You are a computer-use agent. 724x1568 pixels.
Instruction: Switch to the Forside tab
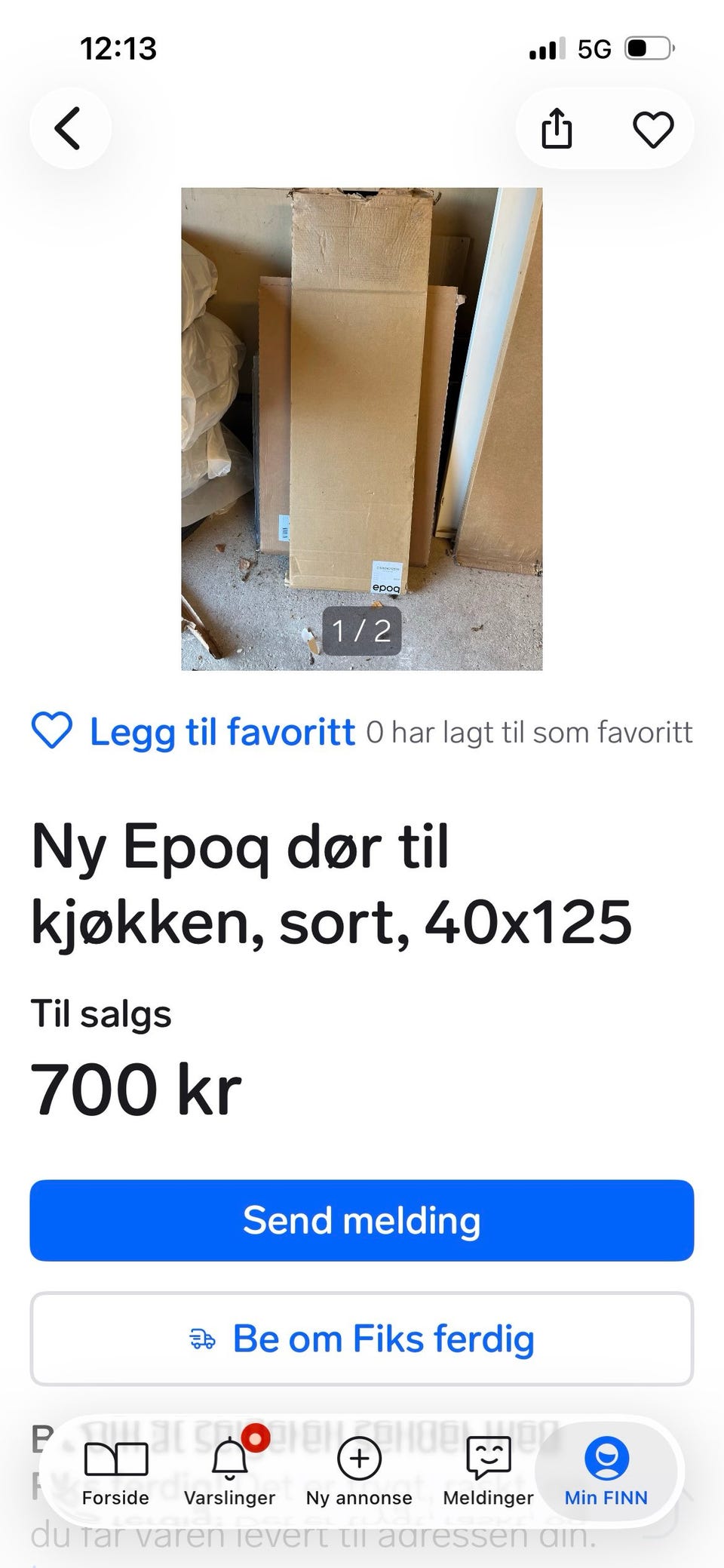[115, 1471]
